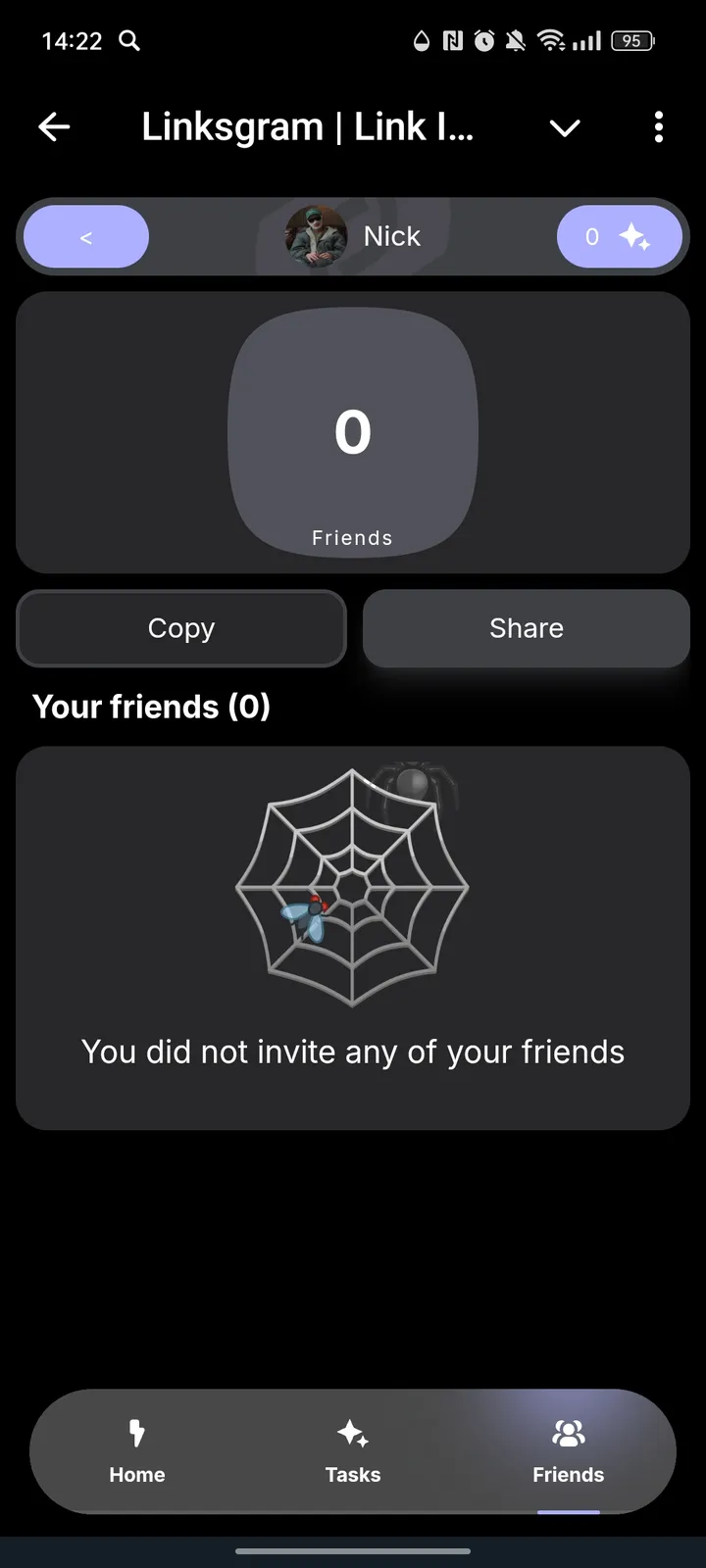The height and width of the screenshot is (1568, 706).
Task: Select the Home lightning icon in bottom navigation
Action: point(136,1433)
